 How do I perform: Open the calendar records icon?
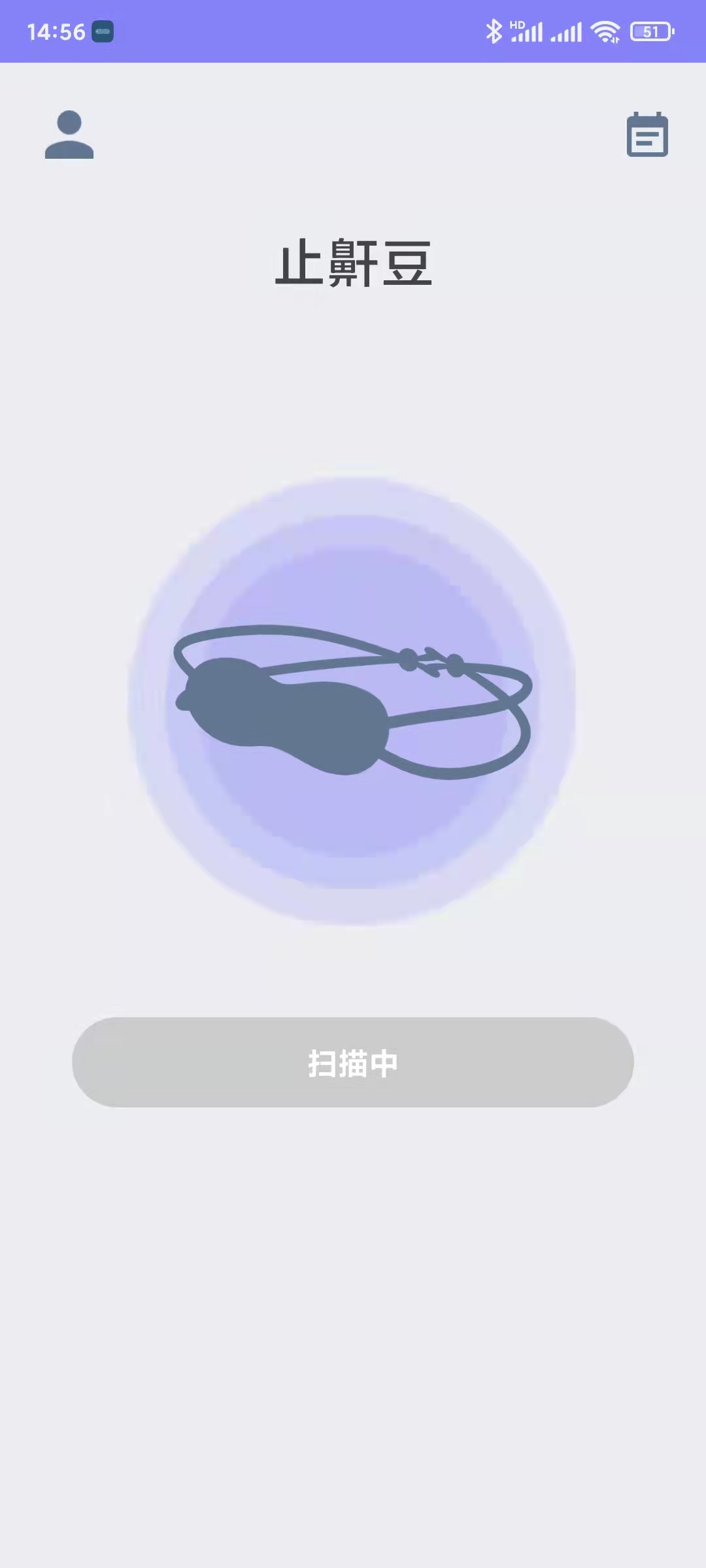point(647,135)
